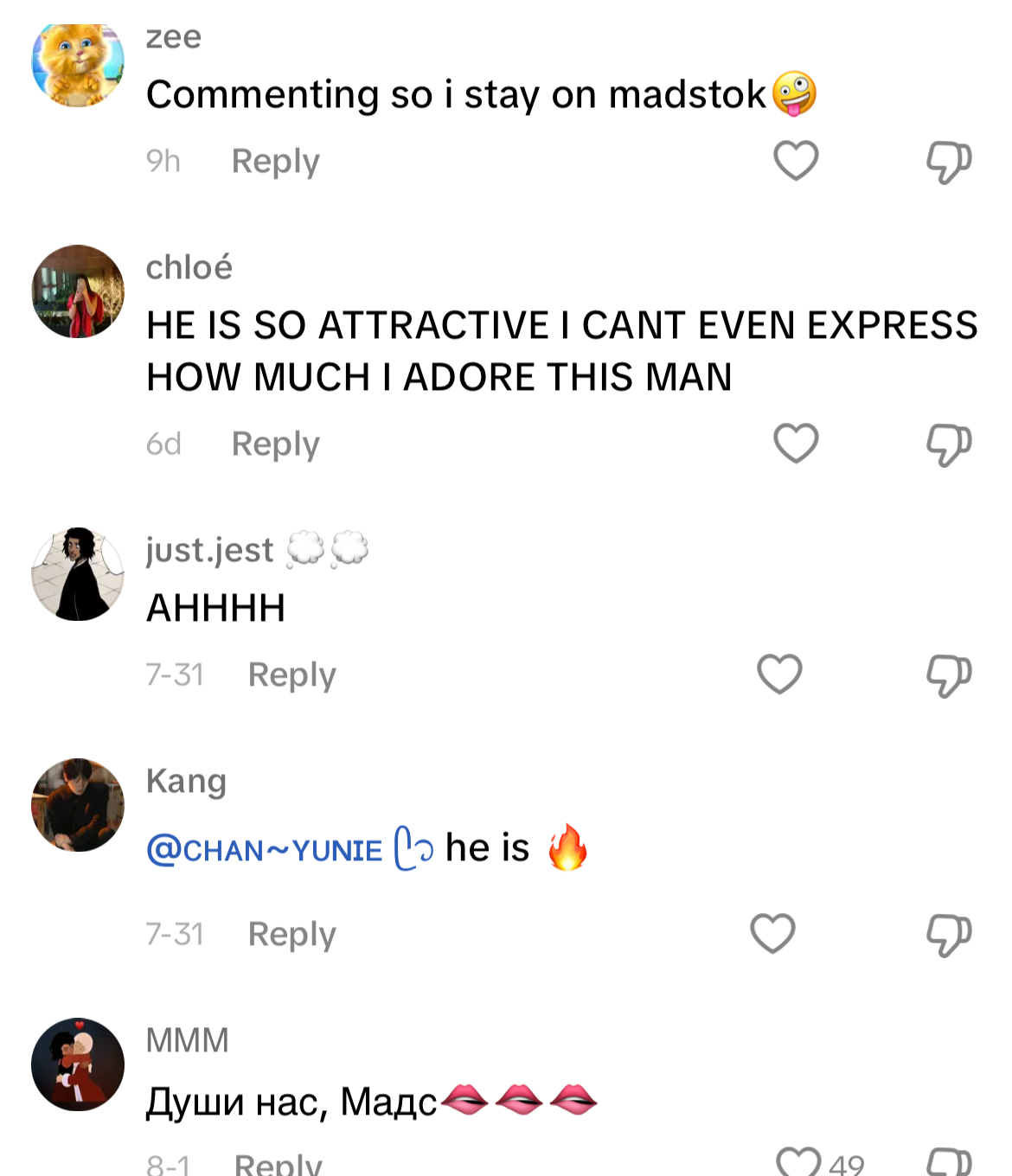
Task: Reply to just.jest's comment
Action: coord(291,675)
